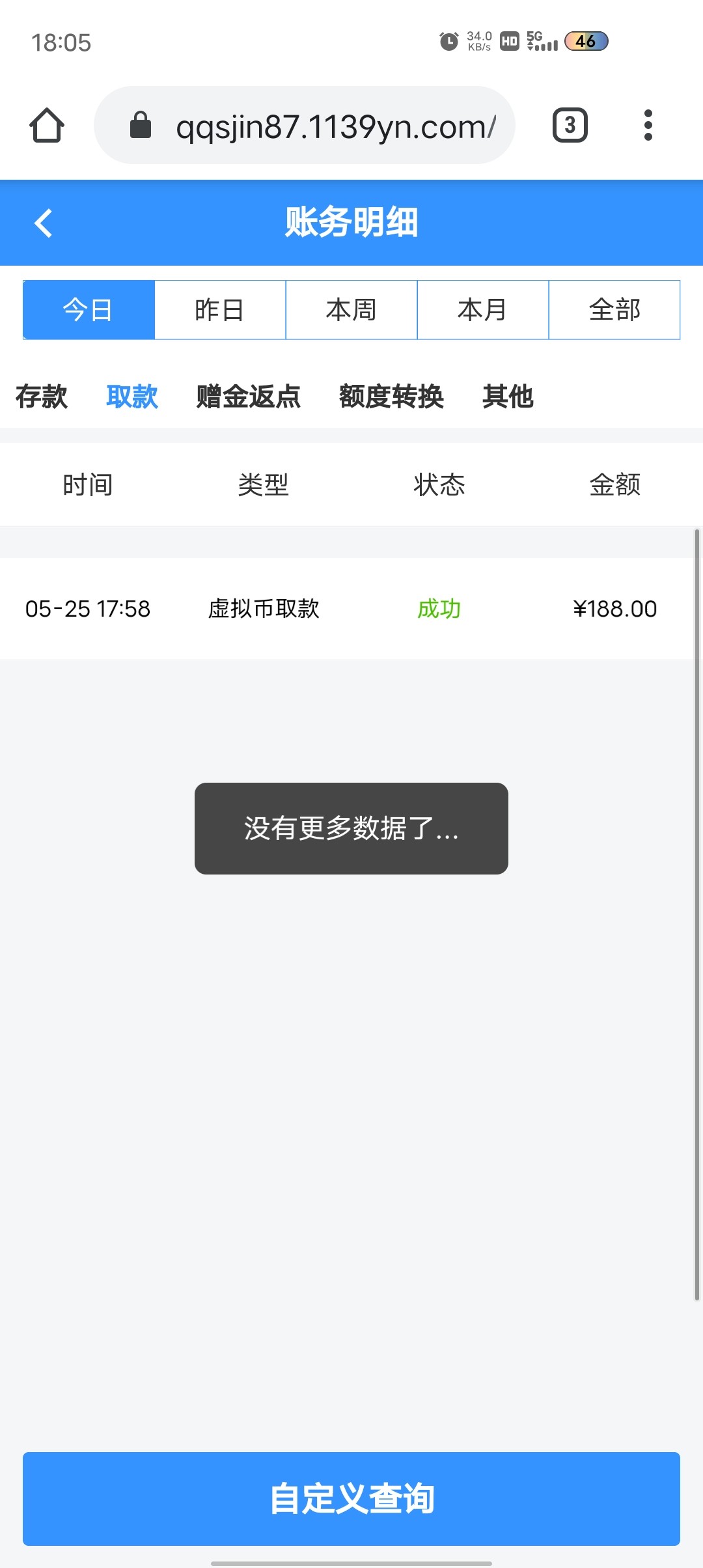Open the 赠金返点 tab

pyautogui.click(x=248, y=397)
